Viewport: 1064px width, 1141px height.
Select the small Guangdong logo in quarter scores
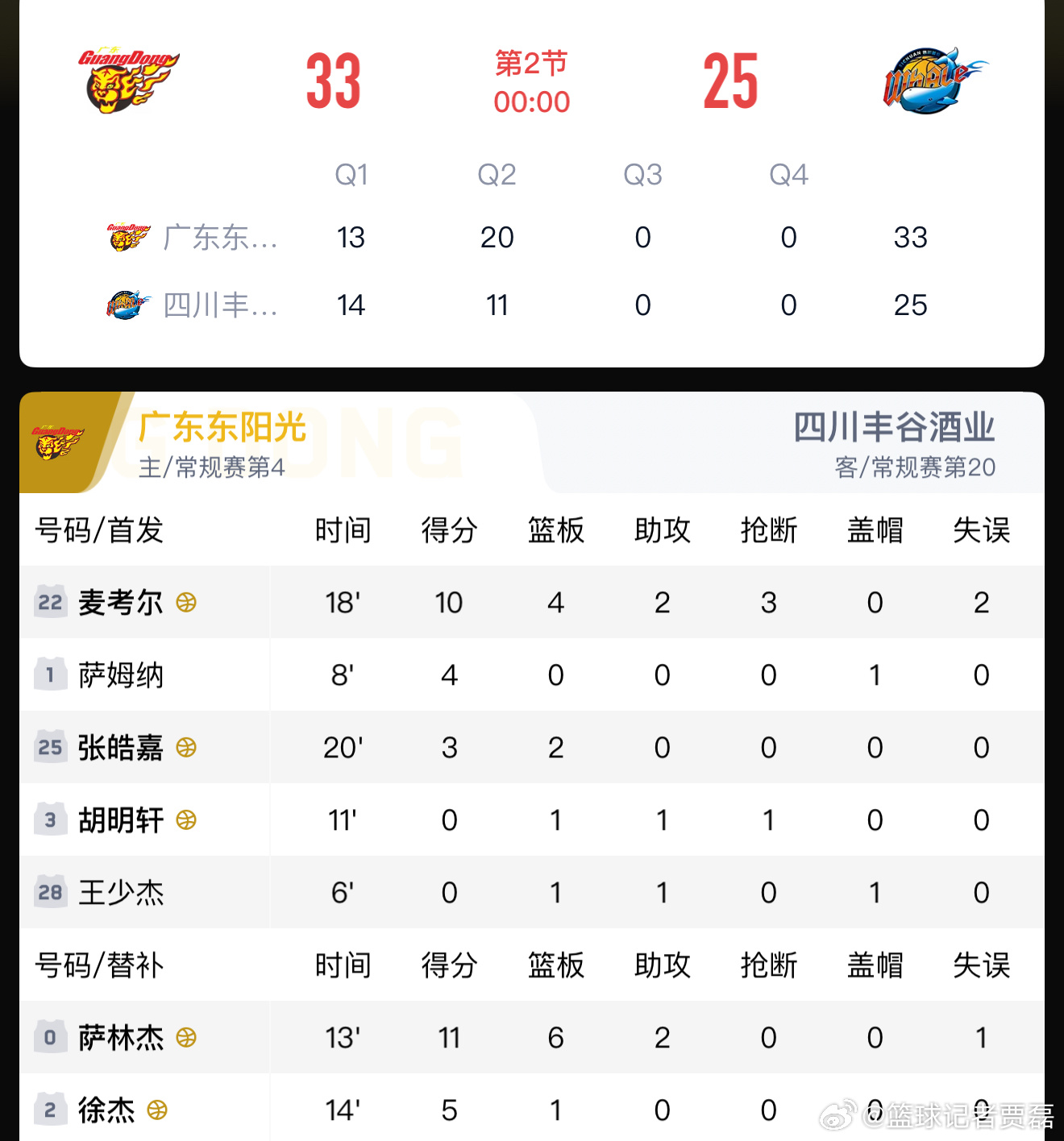tap(127, 236)
